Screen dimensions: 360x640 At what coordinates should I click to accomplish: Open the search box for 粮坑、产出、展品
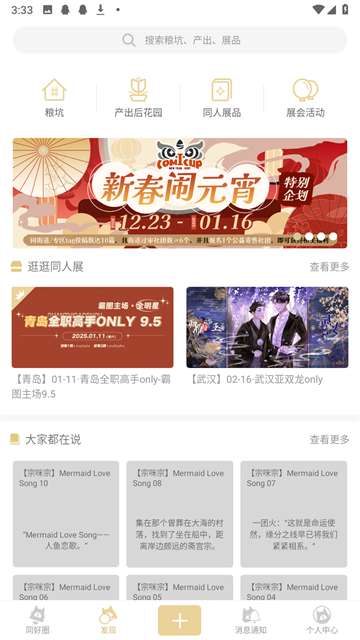[180, 40]
